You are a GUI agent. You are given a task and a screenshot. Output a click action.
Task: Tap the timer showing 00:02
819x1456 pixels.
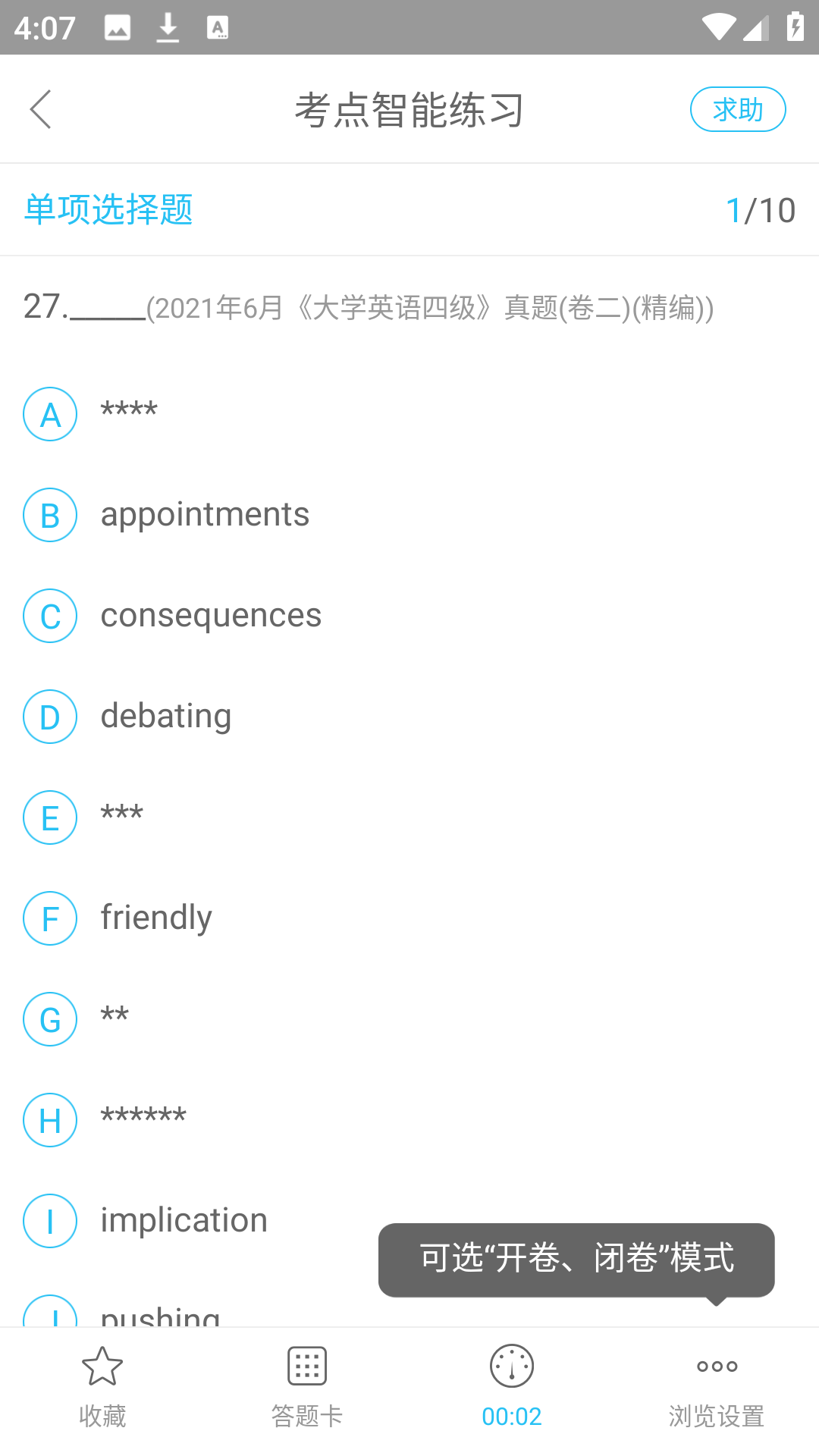click(512, 1385)
